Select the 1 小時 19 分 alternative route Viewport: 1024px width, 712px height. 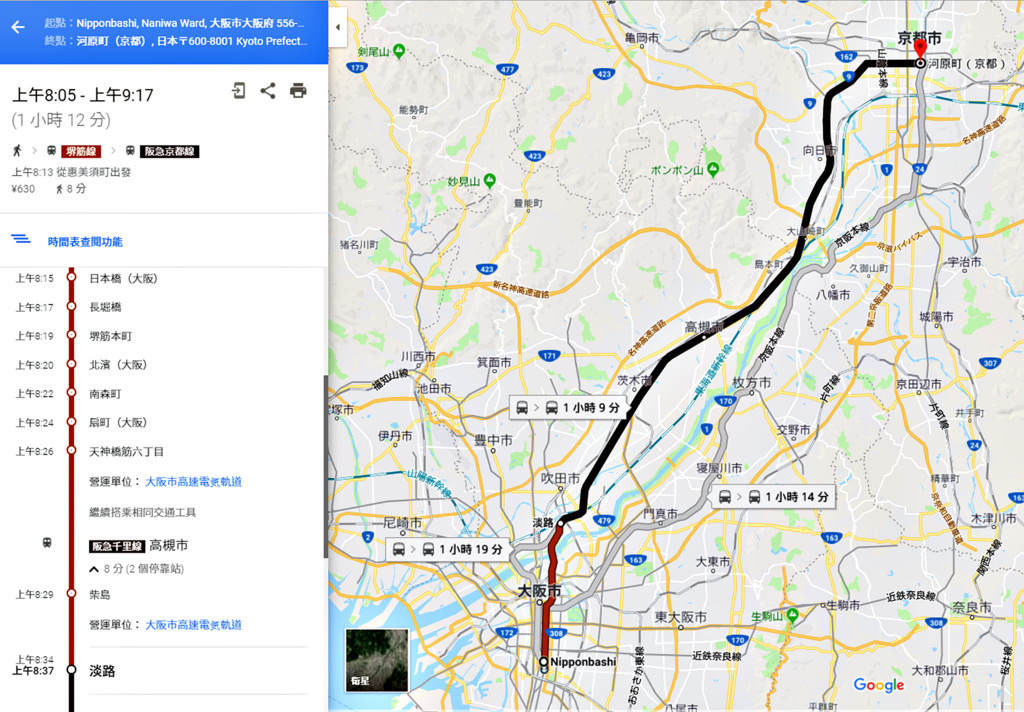coord(446,549)
